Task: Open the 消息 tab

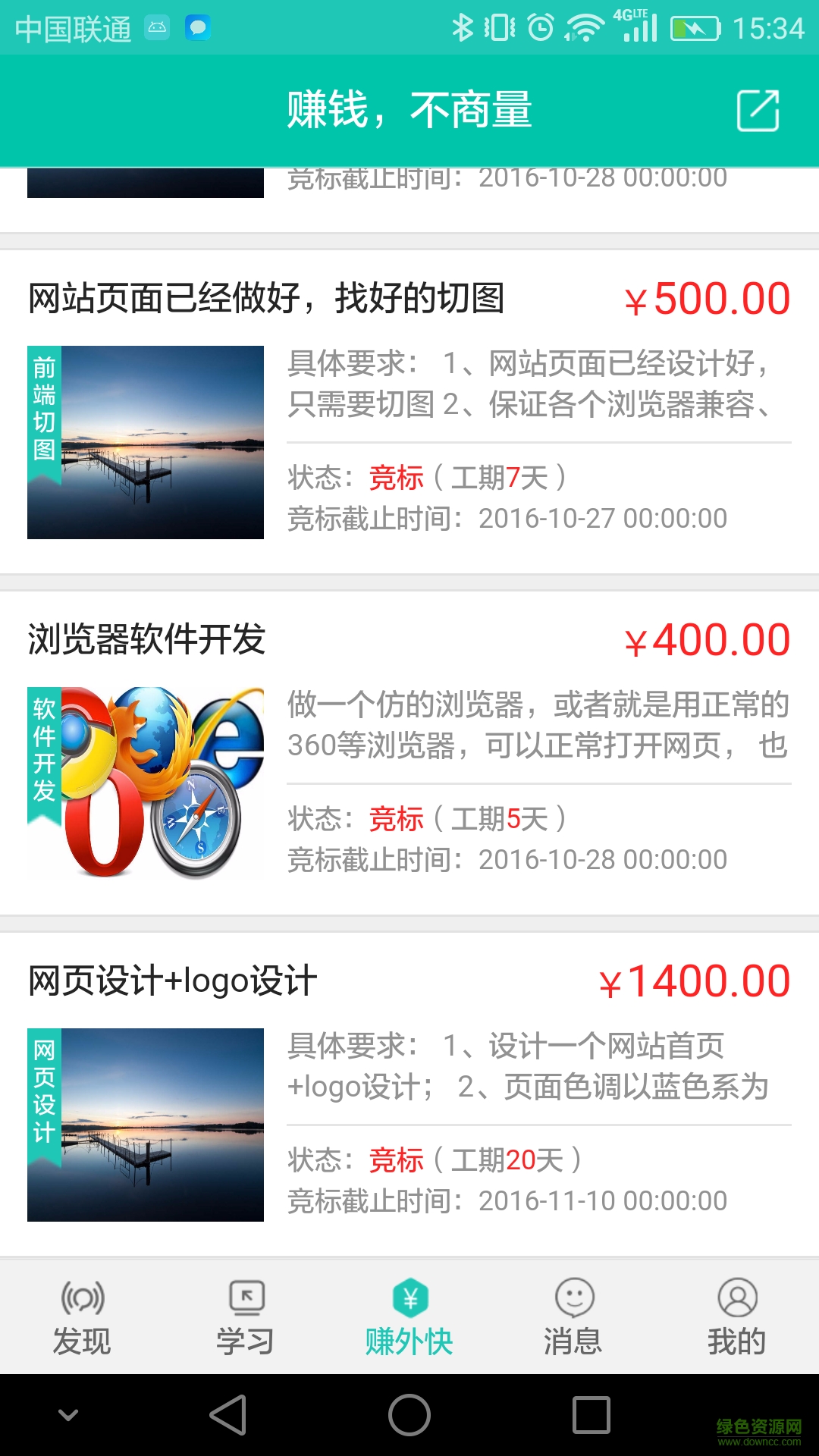Action: click(573, 1317)
